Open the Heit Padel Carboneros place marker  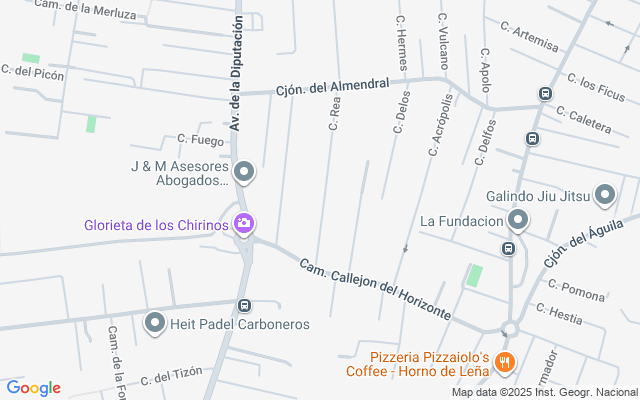click(x=155, y=323)
